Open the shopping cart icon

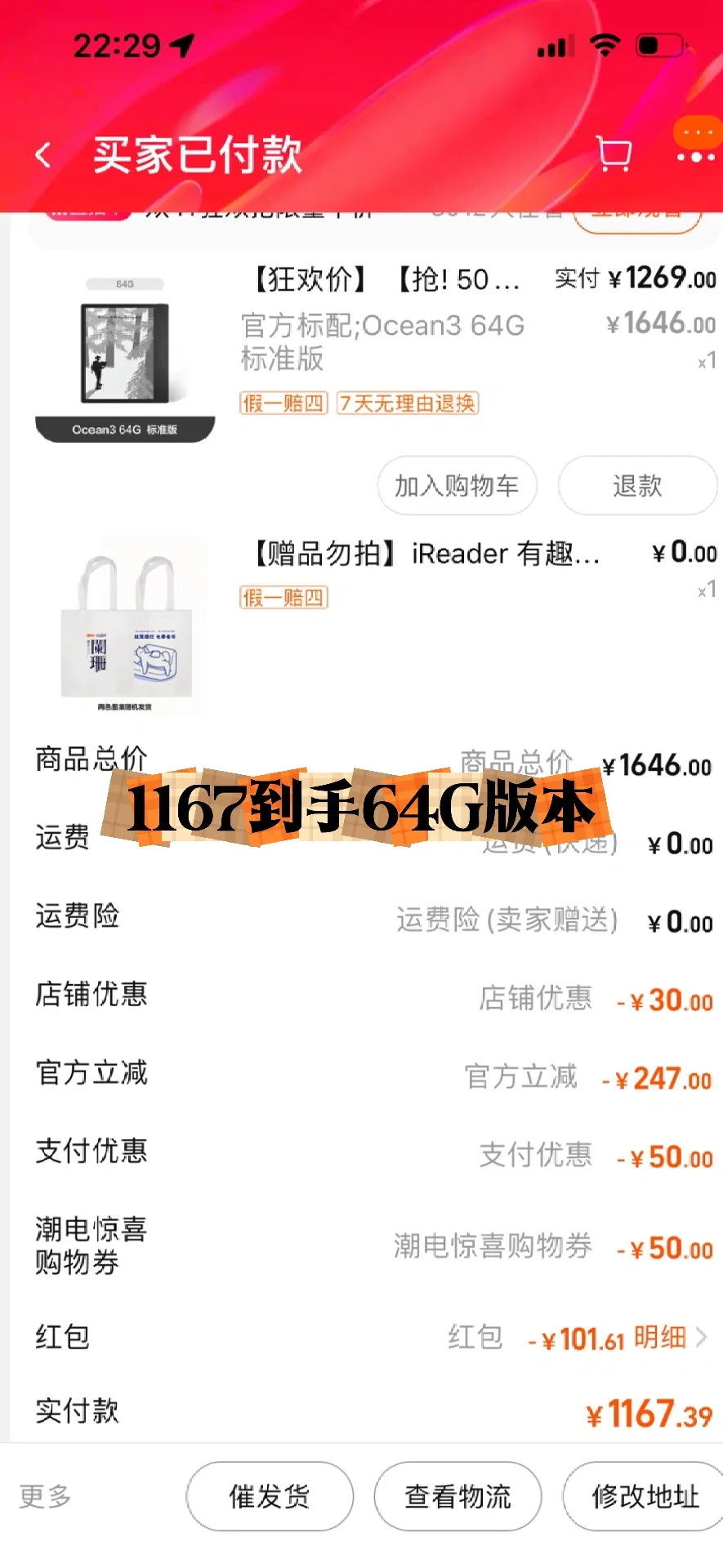[614, 154]
